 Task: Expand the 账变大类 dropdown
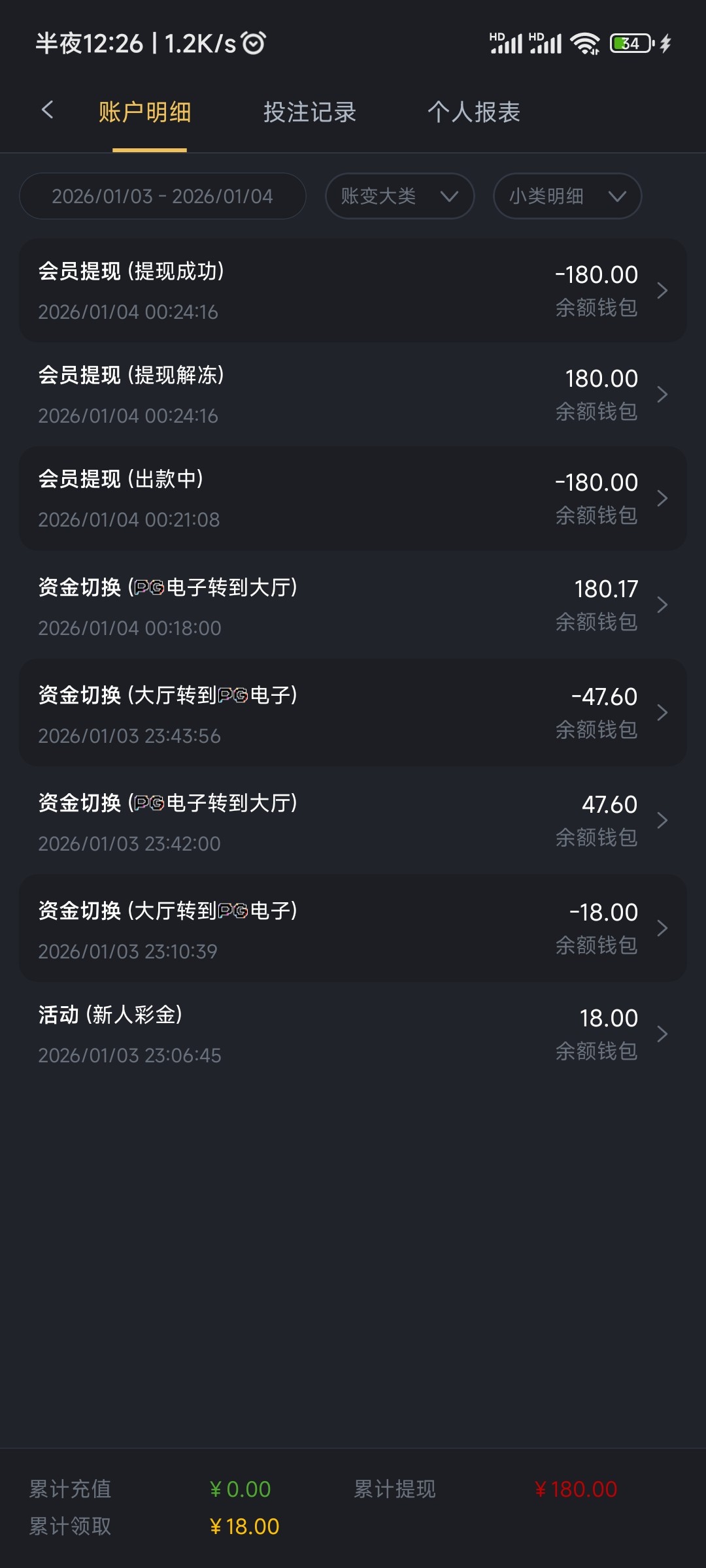(399, 196)
